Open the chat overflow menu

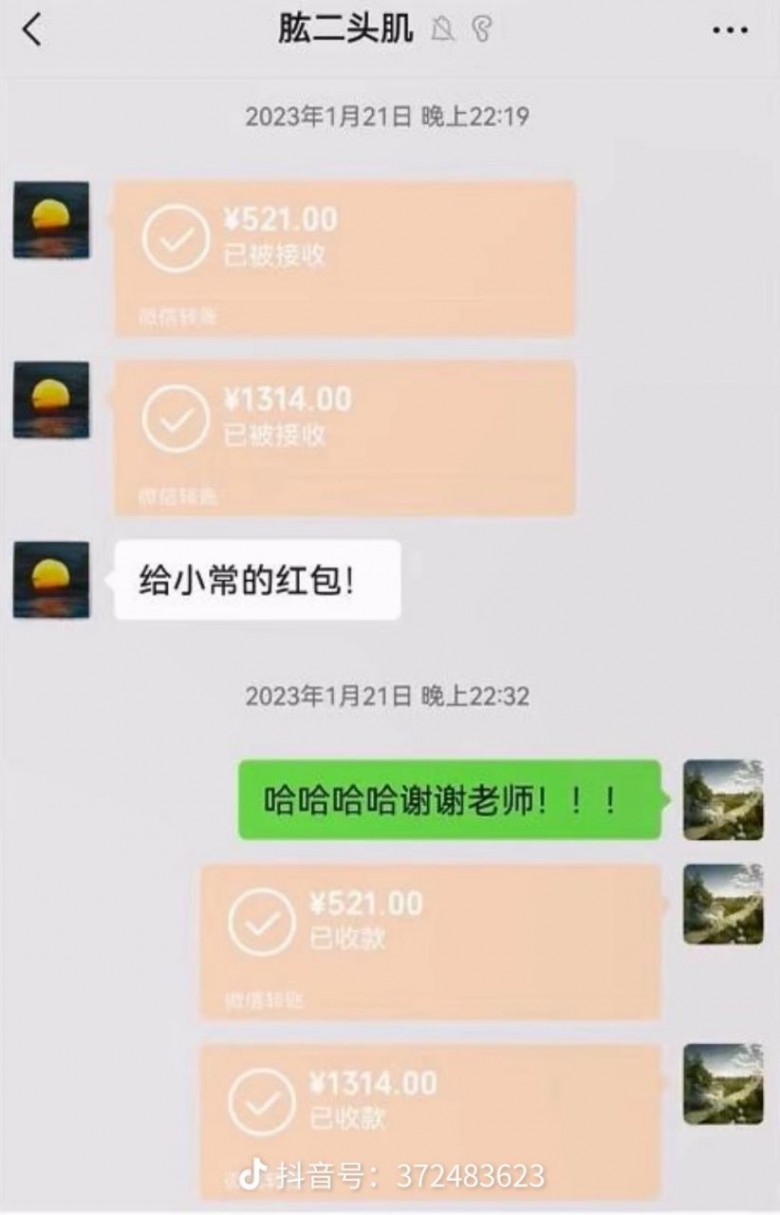730,31
